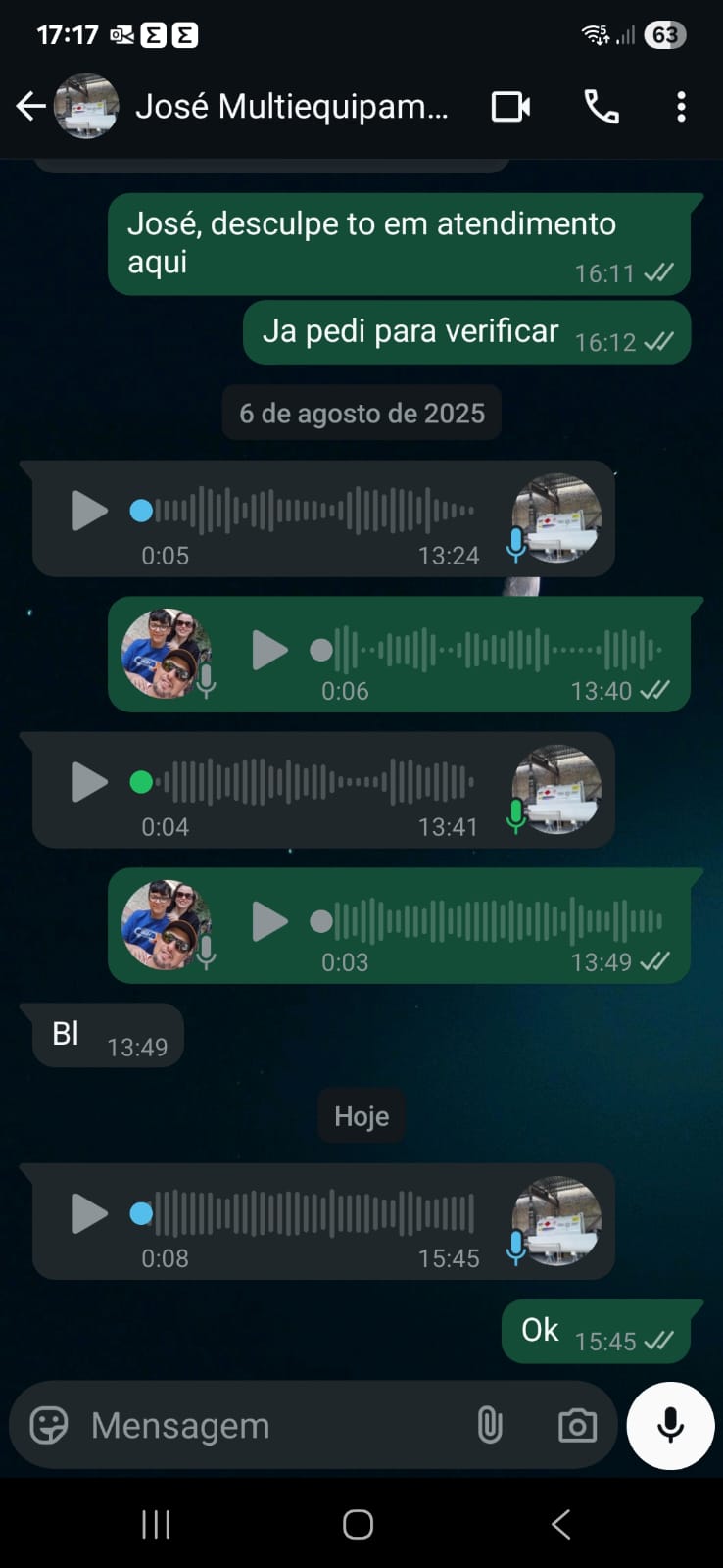
Task: Start a video call with José
Action: pos(510,106)
